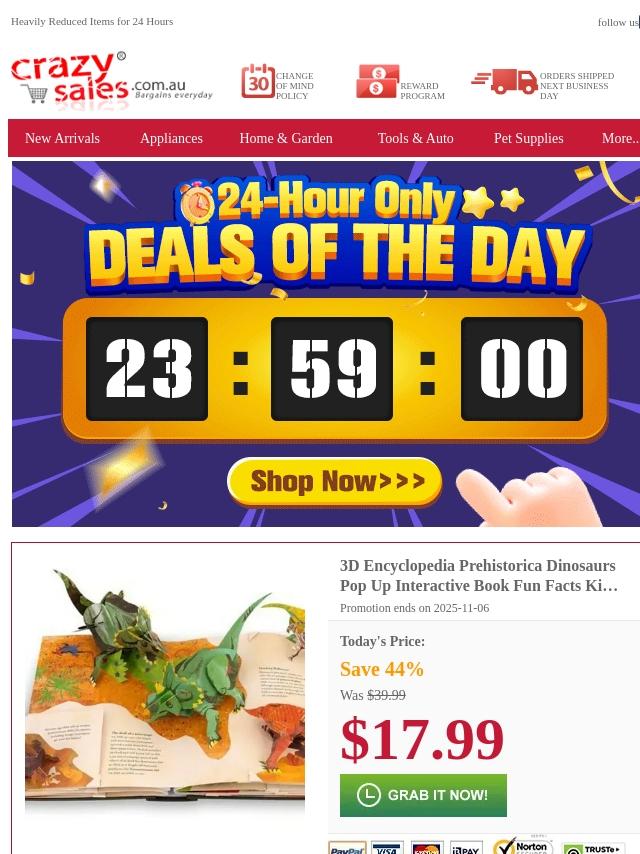Select Home & Garden category
The height and width of the screenshot is (854, 640).
(x=286, y=138)
